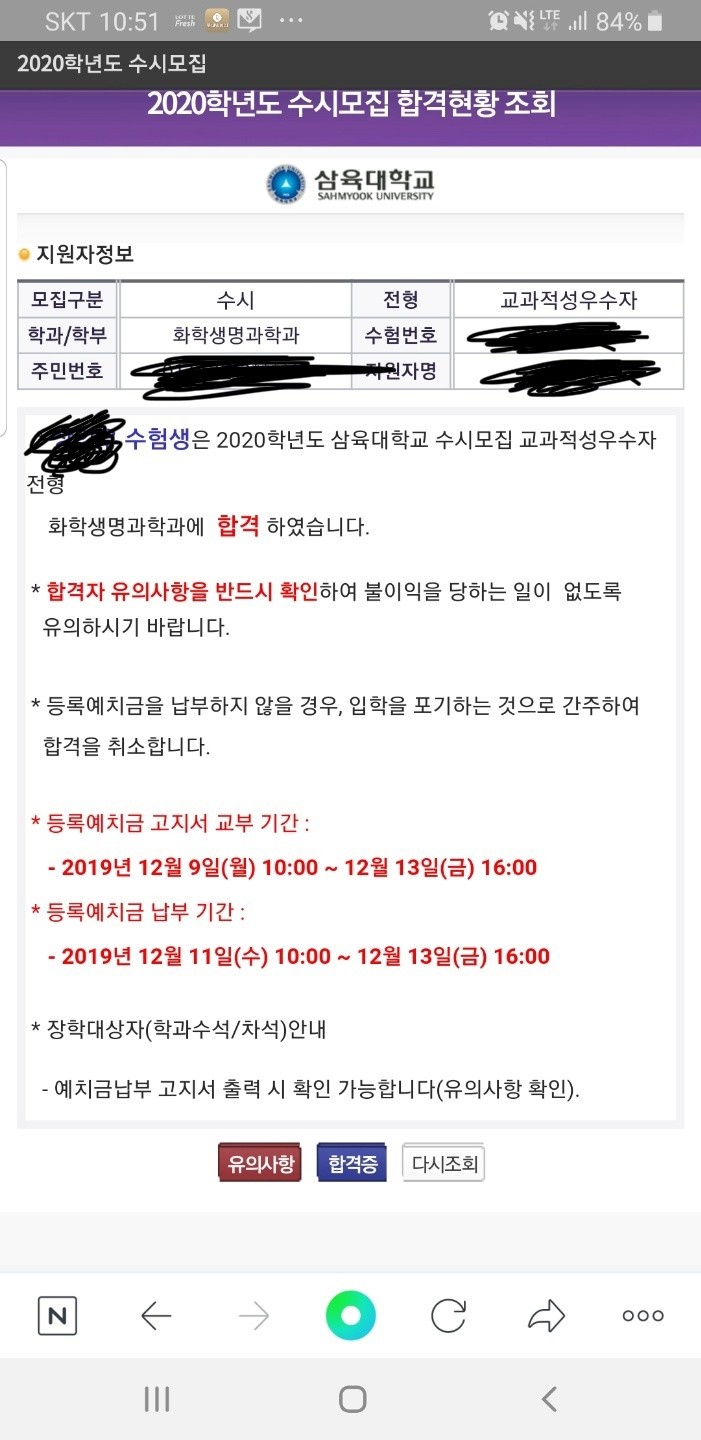This screenshot has width=701, height=1440.
Task: Open the Naver home N icon
Action: [57, 1316]
